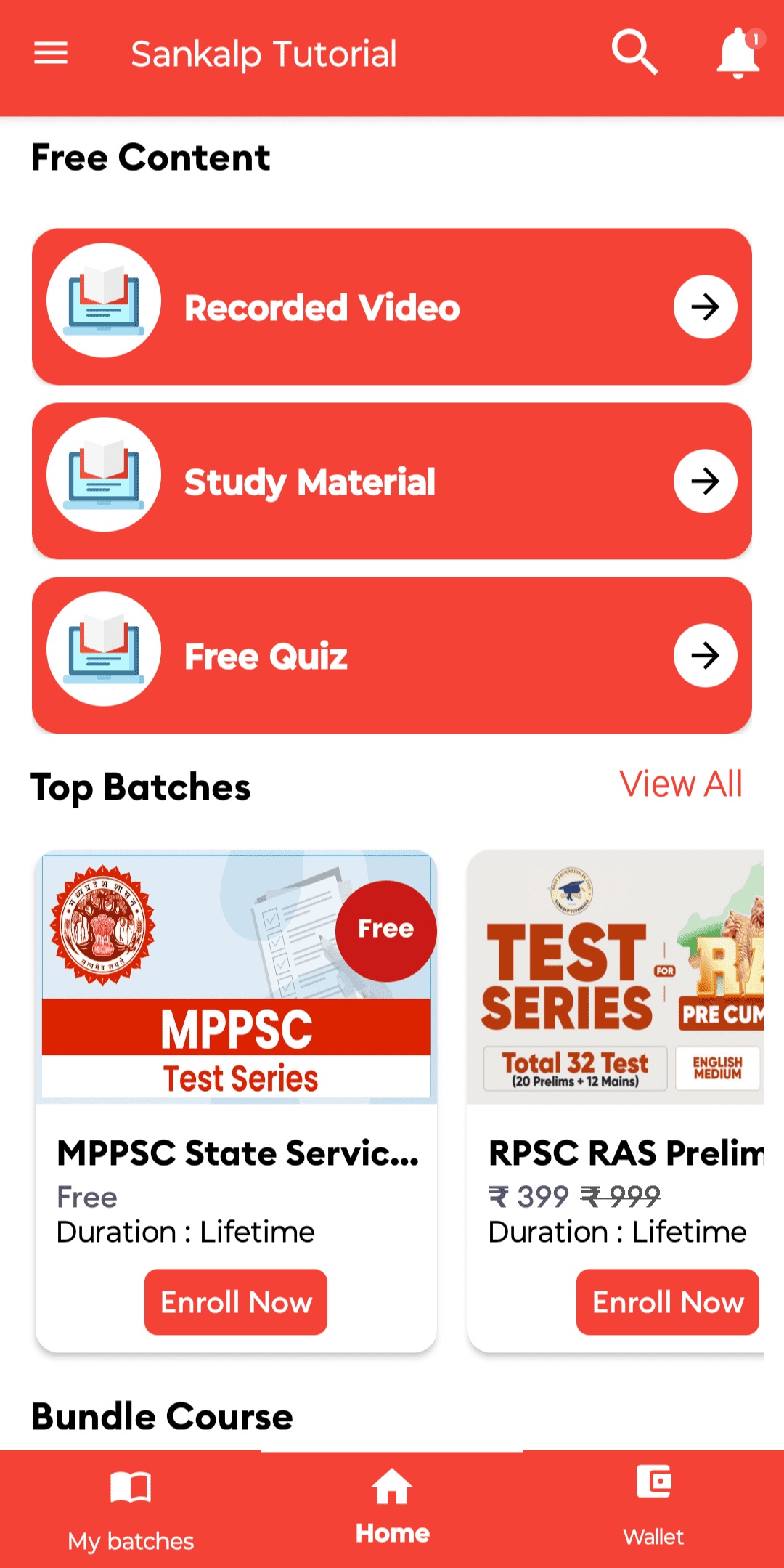The height and width of the screenshot is (1568, 784).
Task: Switch to the My batches tab
Action: point(131,1509)
